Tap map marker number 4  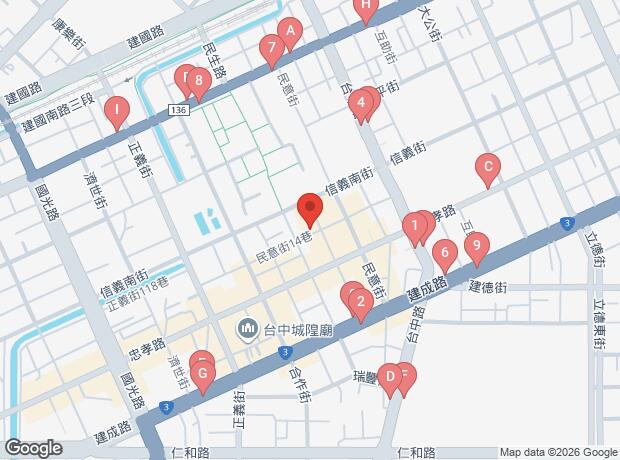(x=359, y=103)
